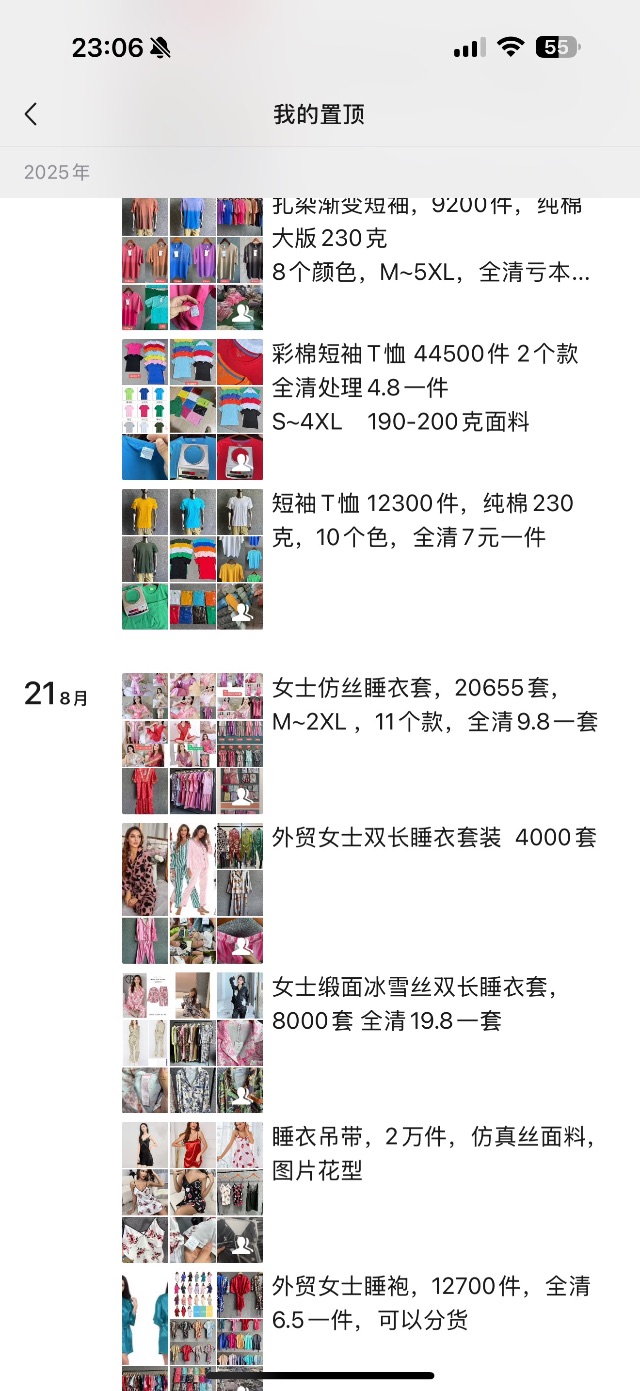Open the 女士缎面冰雪丝双长睡衣套 post
This screenshot has width=640, height=1391.
(x=414, y=1004)
